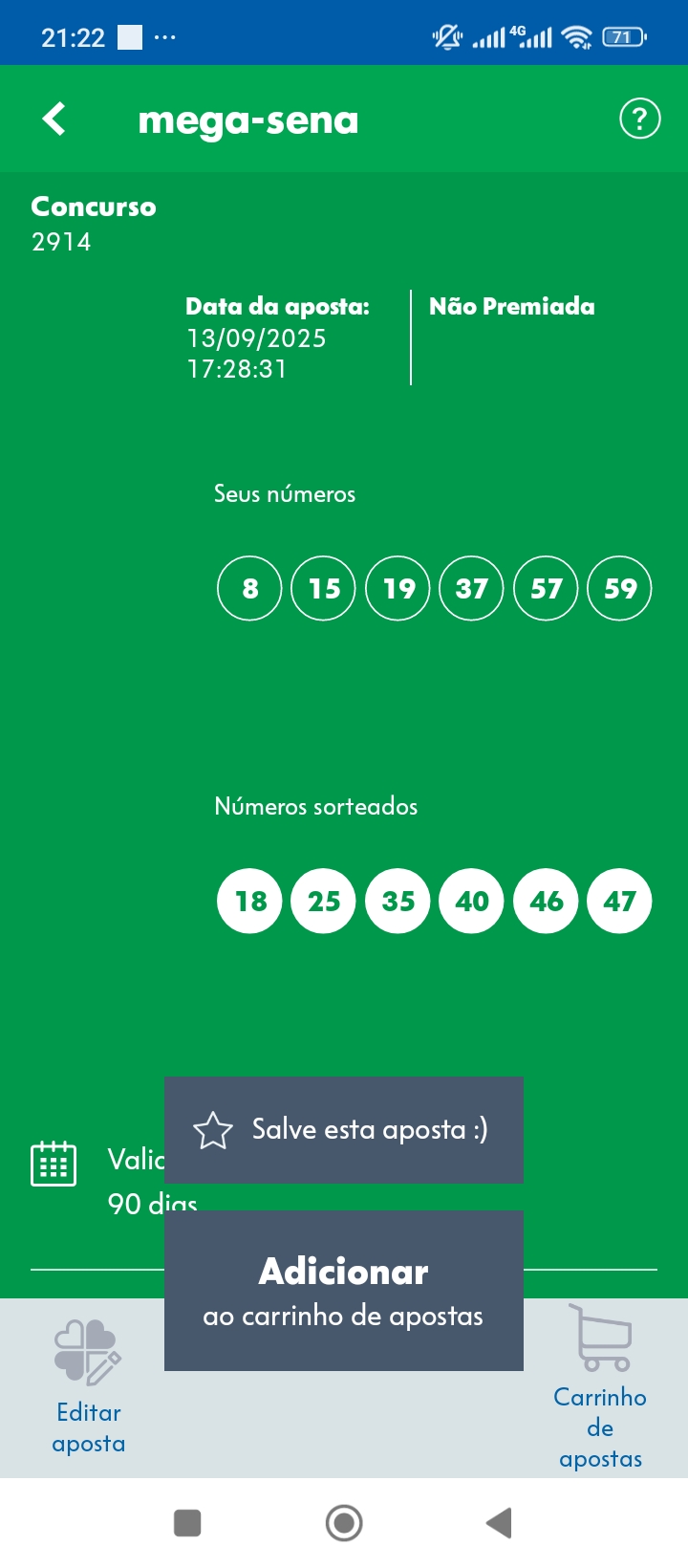Go back using the header arrow
688x1568 pixels.
click(x=55, y=120)
